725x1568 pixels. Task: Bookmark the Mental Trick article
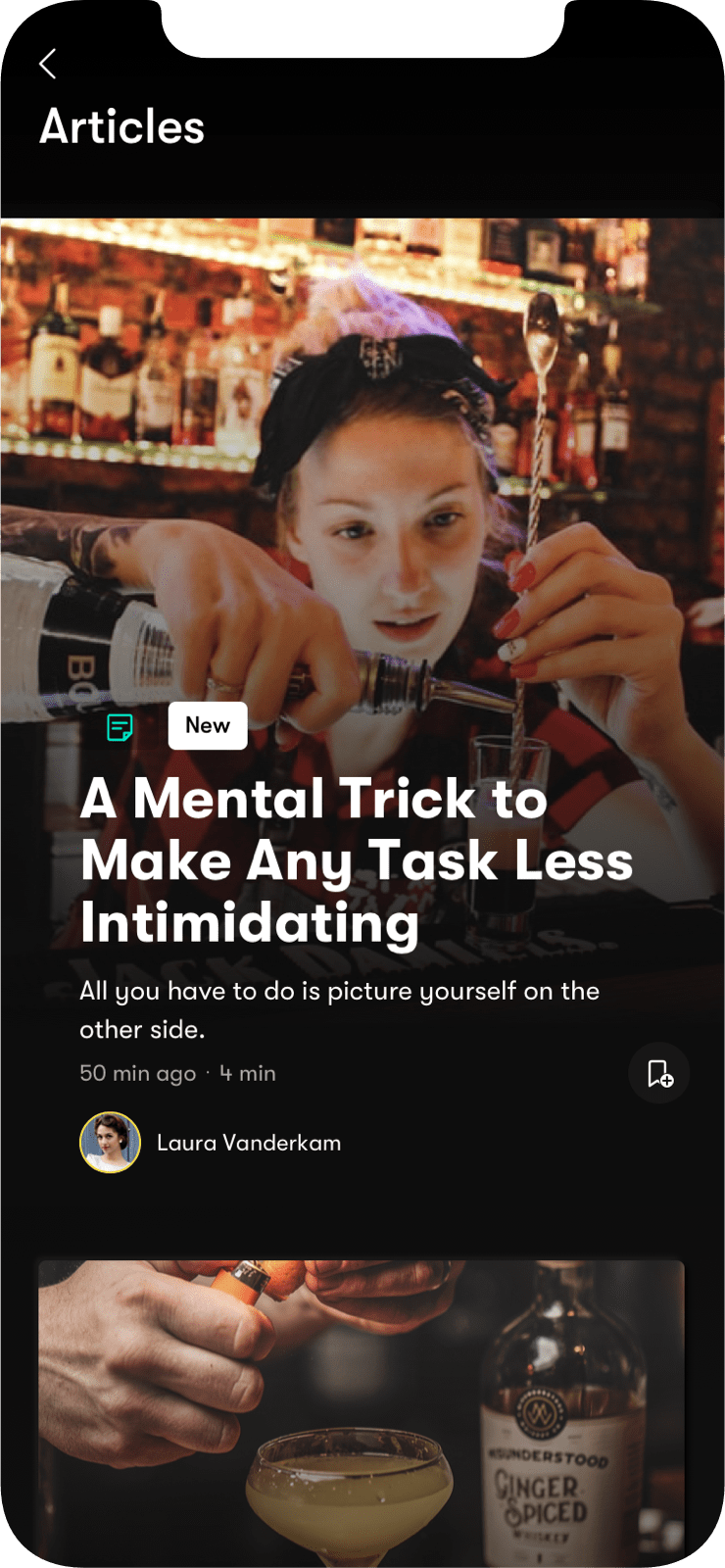pyautogui.click(x=659, y=1073)
